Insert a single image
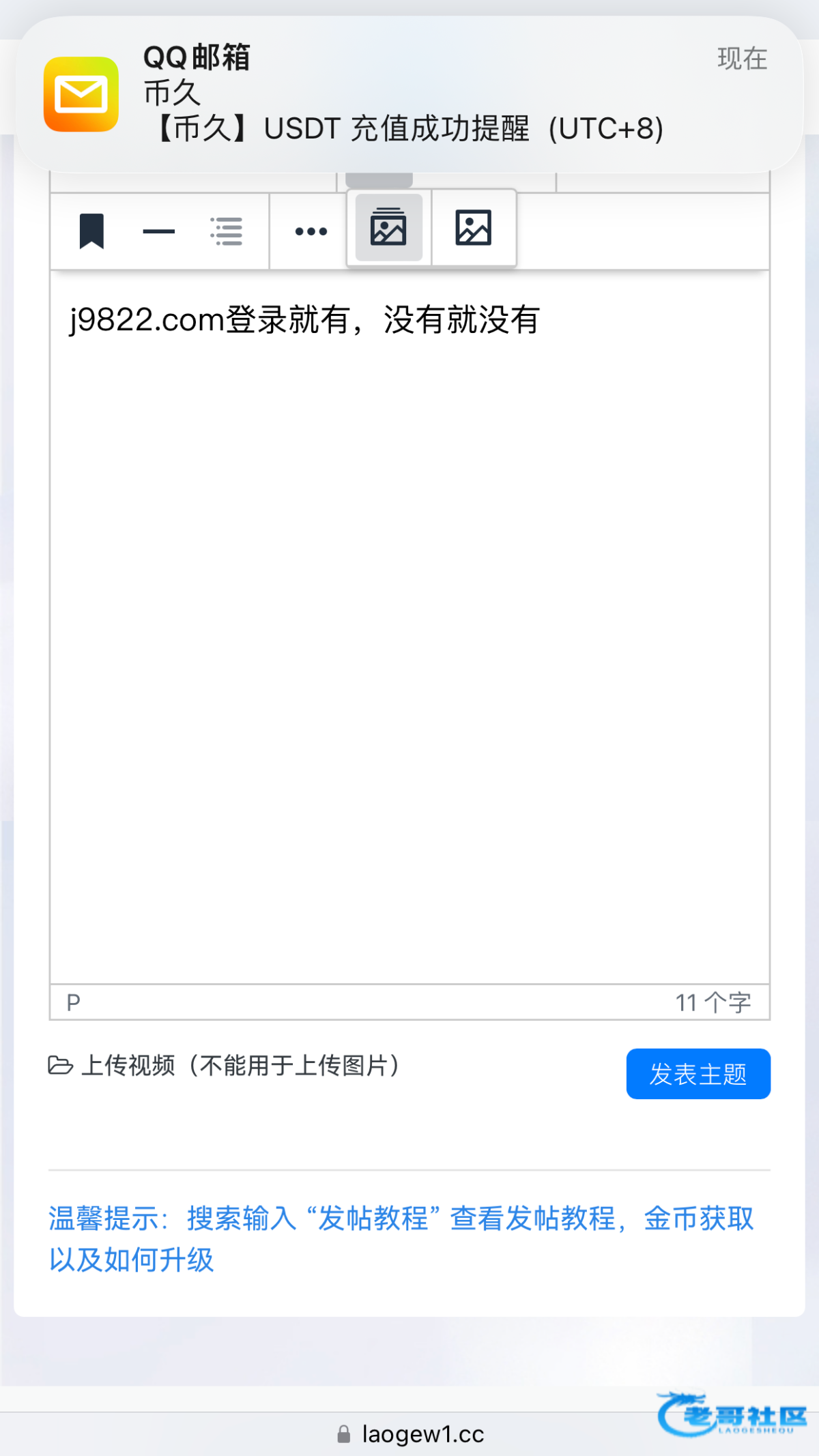 (x=474, y=227)
